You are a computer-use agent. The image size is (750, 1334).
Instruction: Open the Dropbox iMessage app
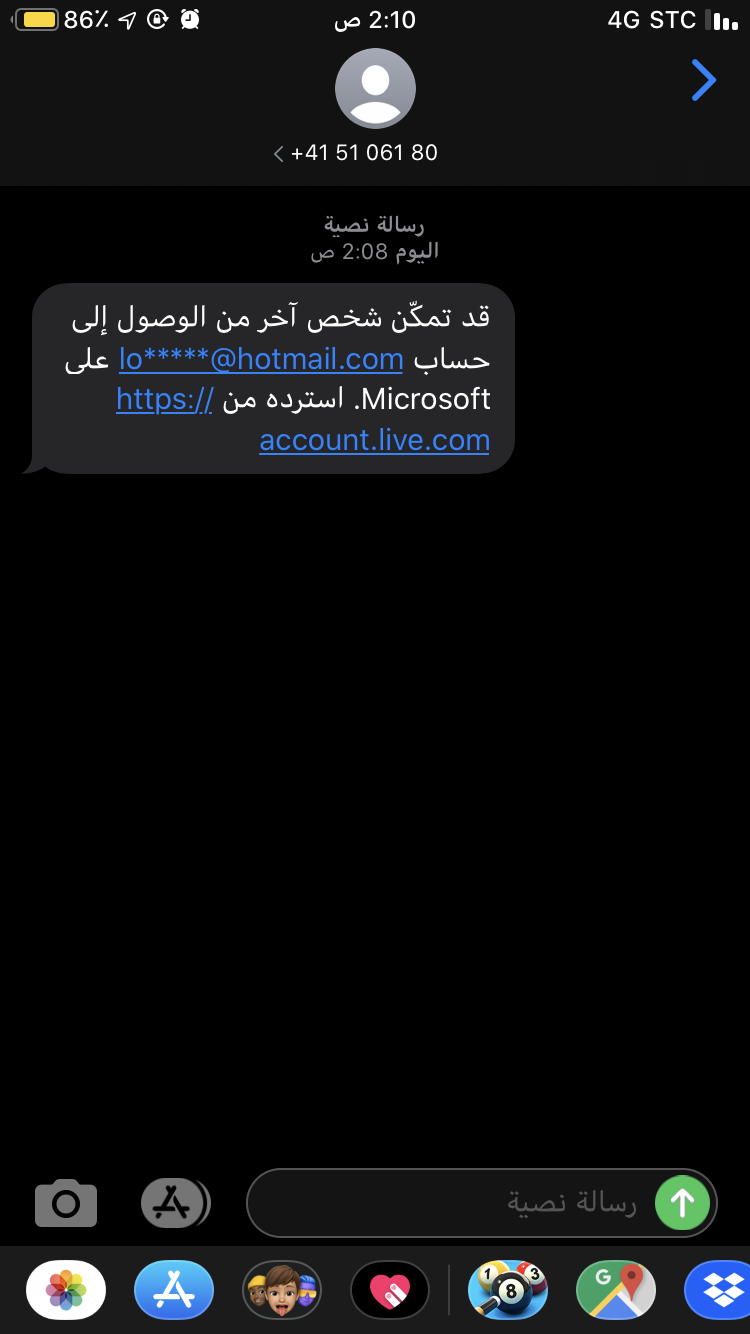tap(718, 1290)
